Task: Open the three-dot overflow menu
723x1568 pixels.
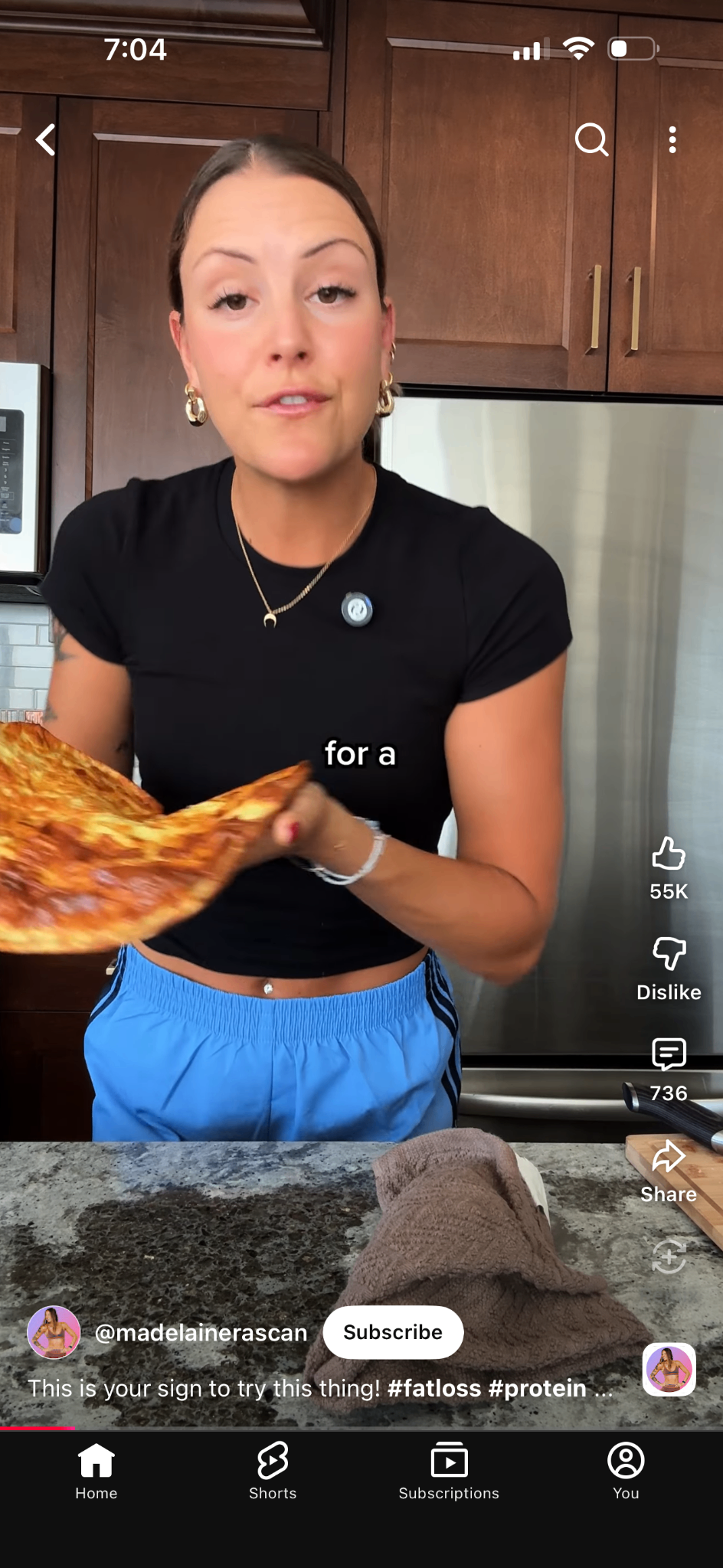Action: point(672,140)
